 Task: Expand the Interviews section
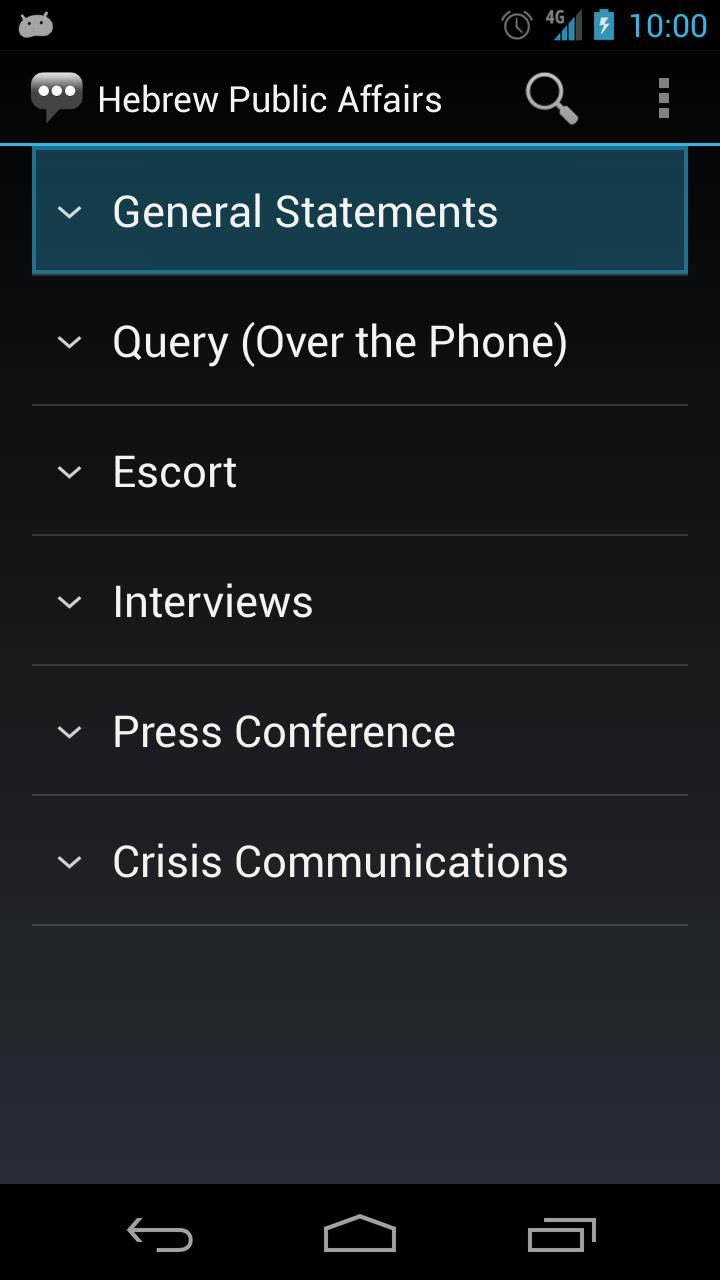pyautogui.click(x=69, y=601)
